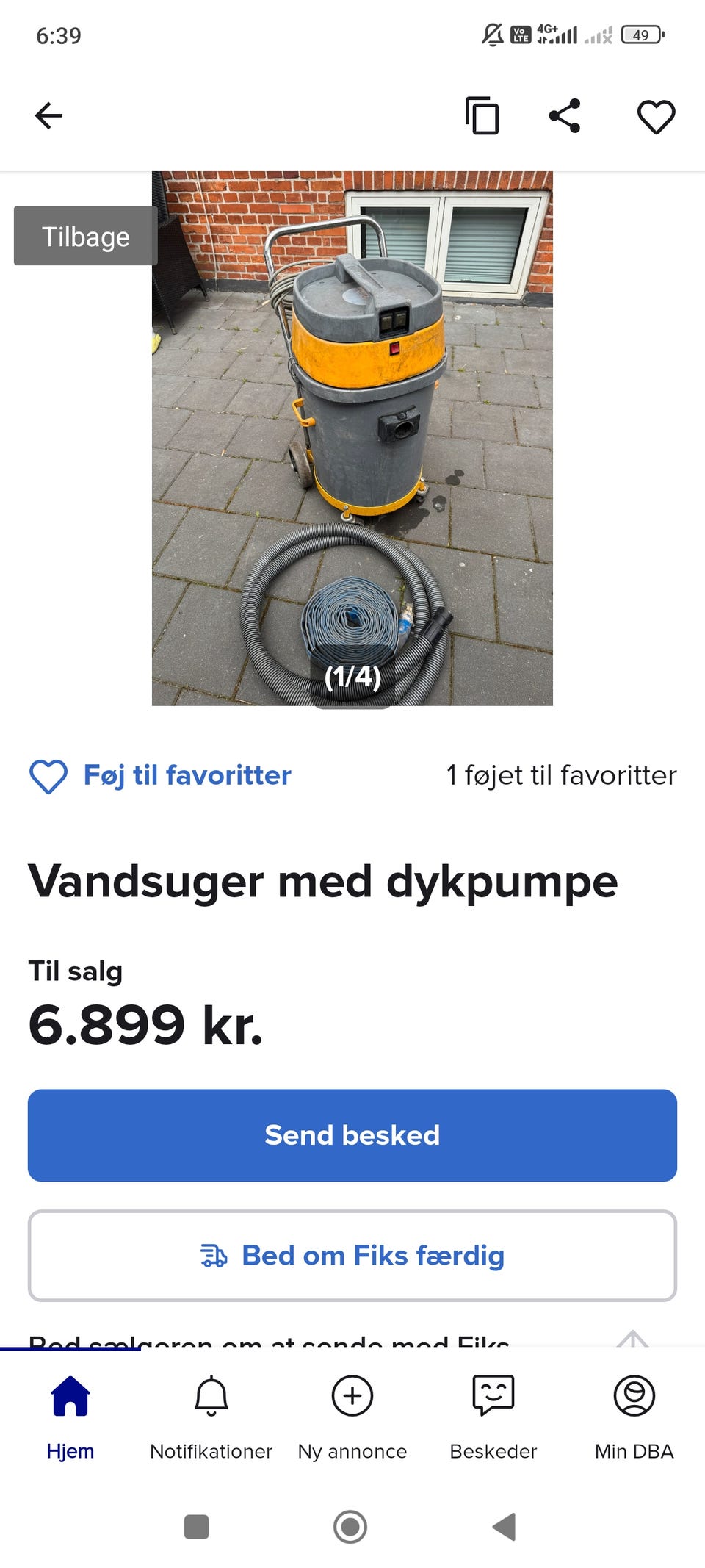Go back using the top arrow
The image size is (705, 1568).
pyautogui.click(x=48, y=115)
